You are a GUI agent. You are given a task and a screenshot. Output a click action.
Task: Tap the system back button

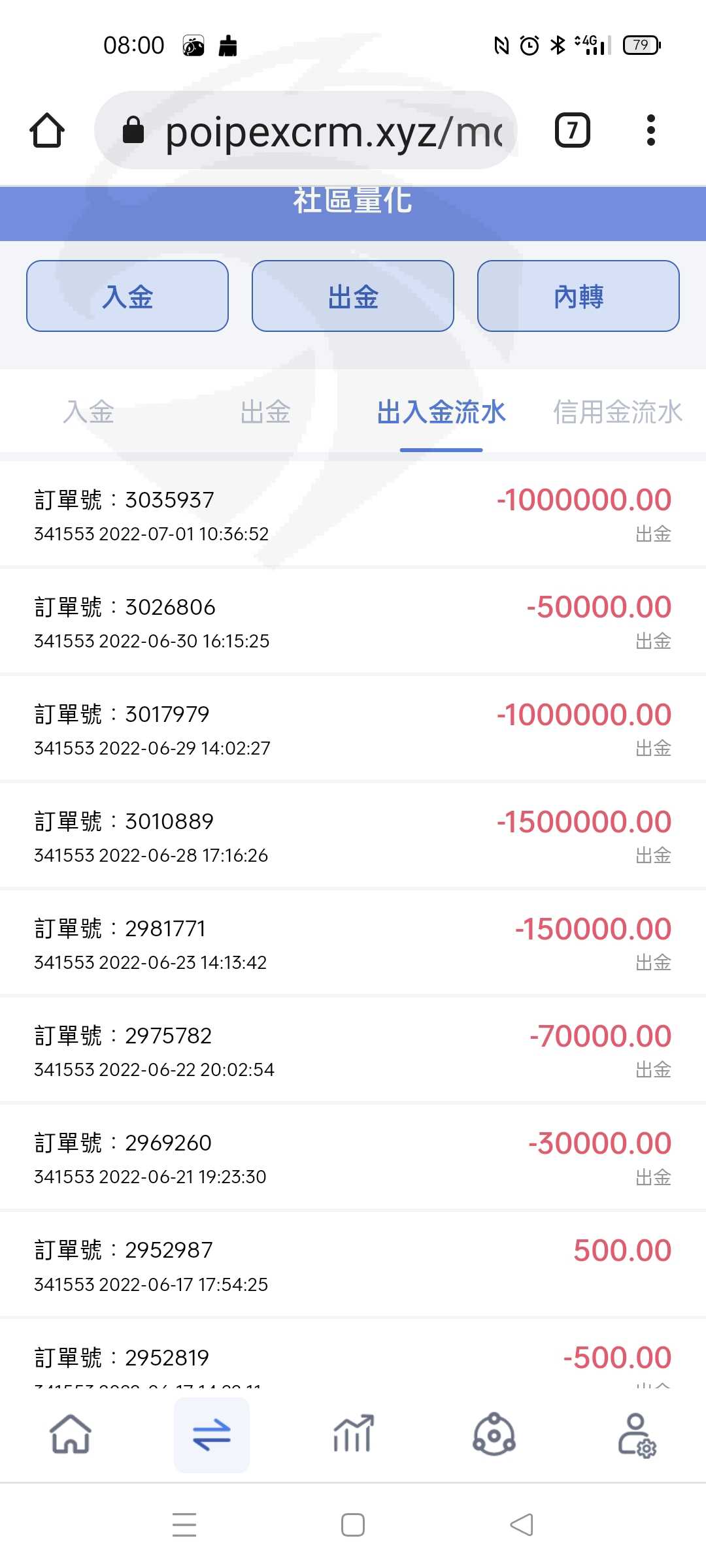coord(522,1525)
